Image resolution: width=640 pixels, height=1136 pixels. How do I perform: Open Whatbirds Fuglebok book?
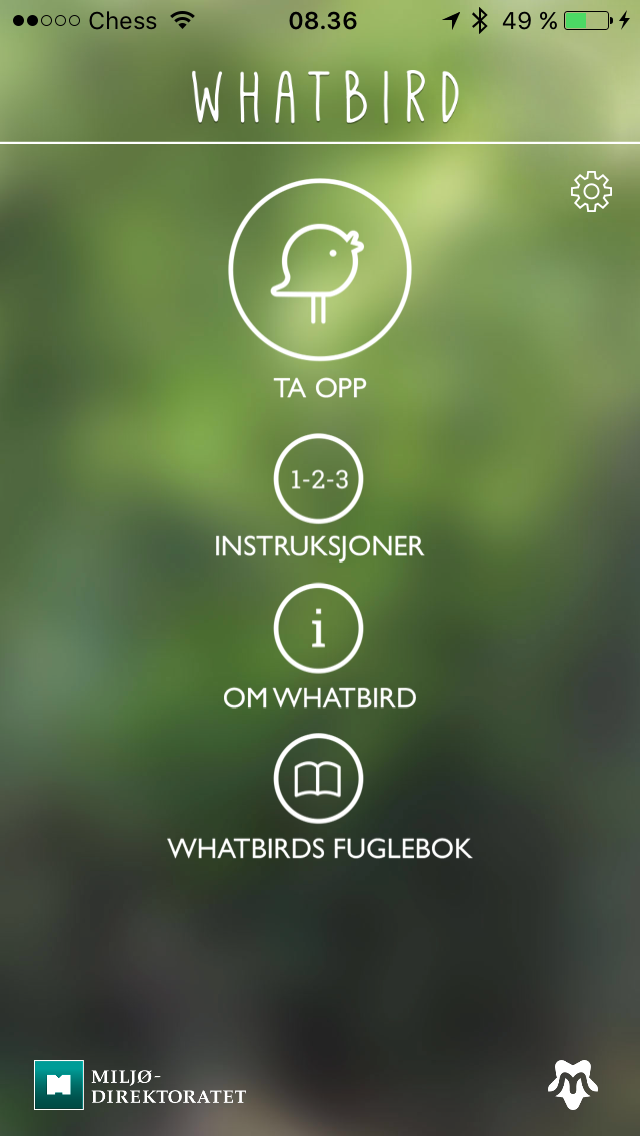[318, 779]
